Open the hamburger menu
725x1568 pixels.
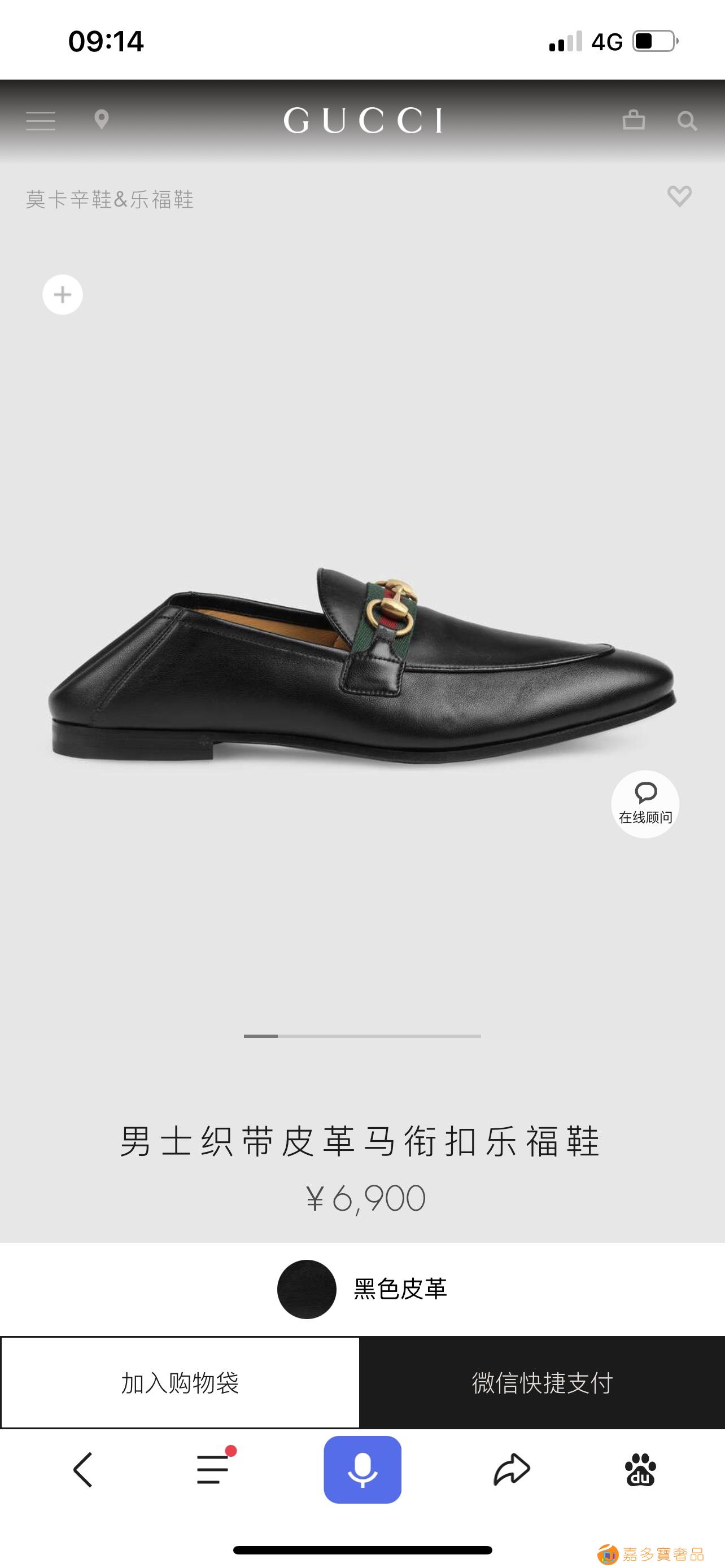coord(41,121)
